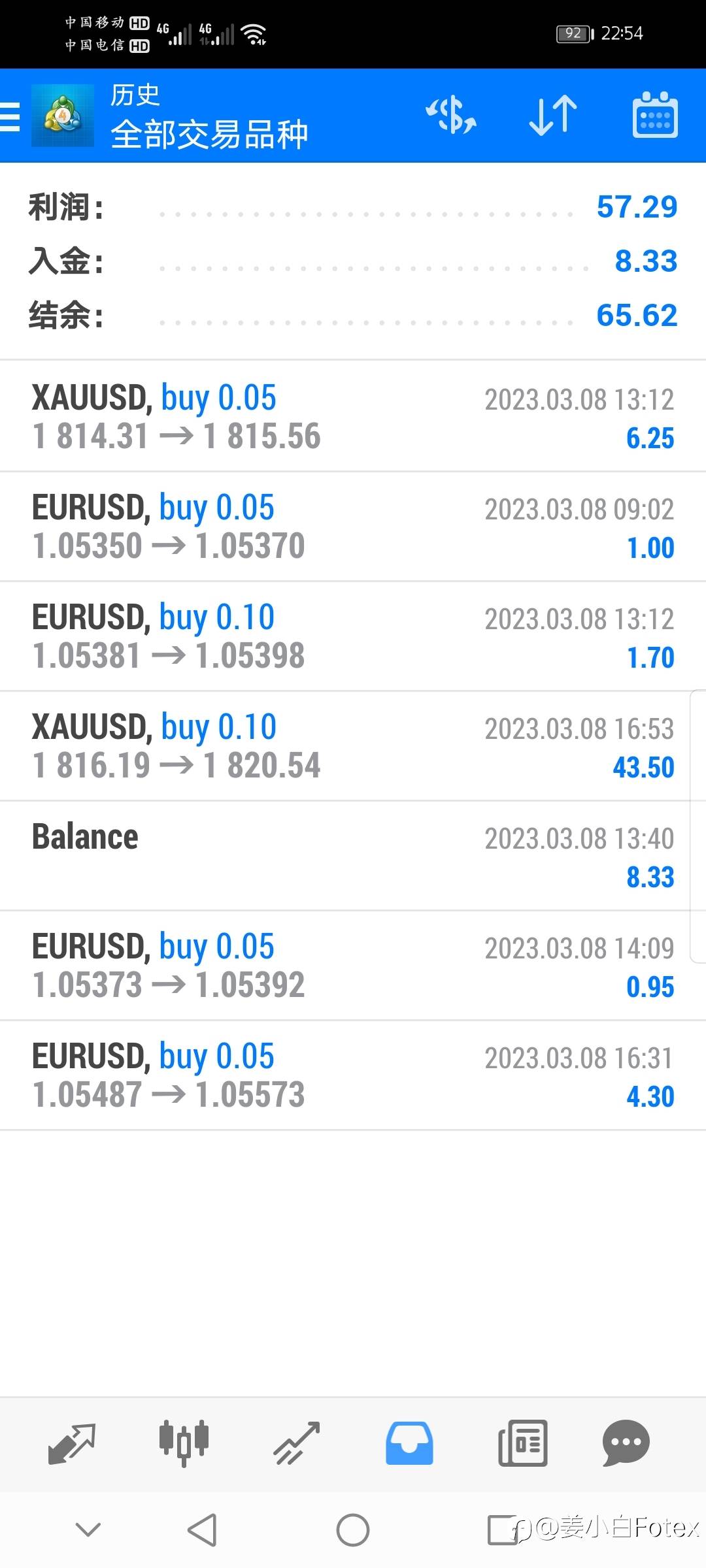Screen dimensions: 706x1568
Task: Open the News tab
Action: click(x=522, y=1443)
